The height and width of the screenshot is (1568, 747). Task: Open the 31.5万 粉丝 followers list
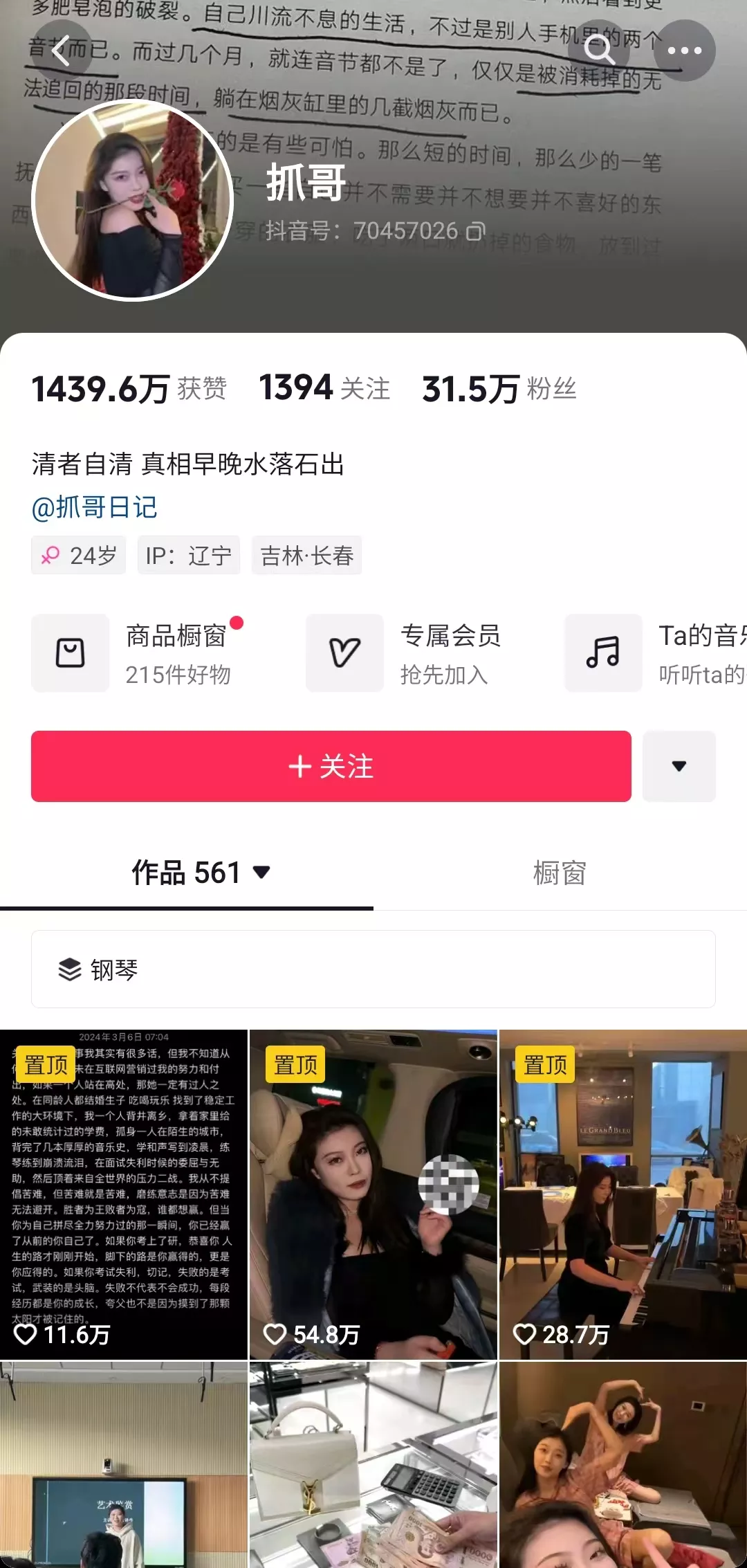pyautogui.click(x=499, y=388)
